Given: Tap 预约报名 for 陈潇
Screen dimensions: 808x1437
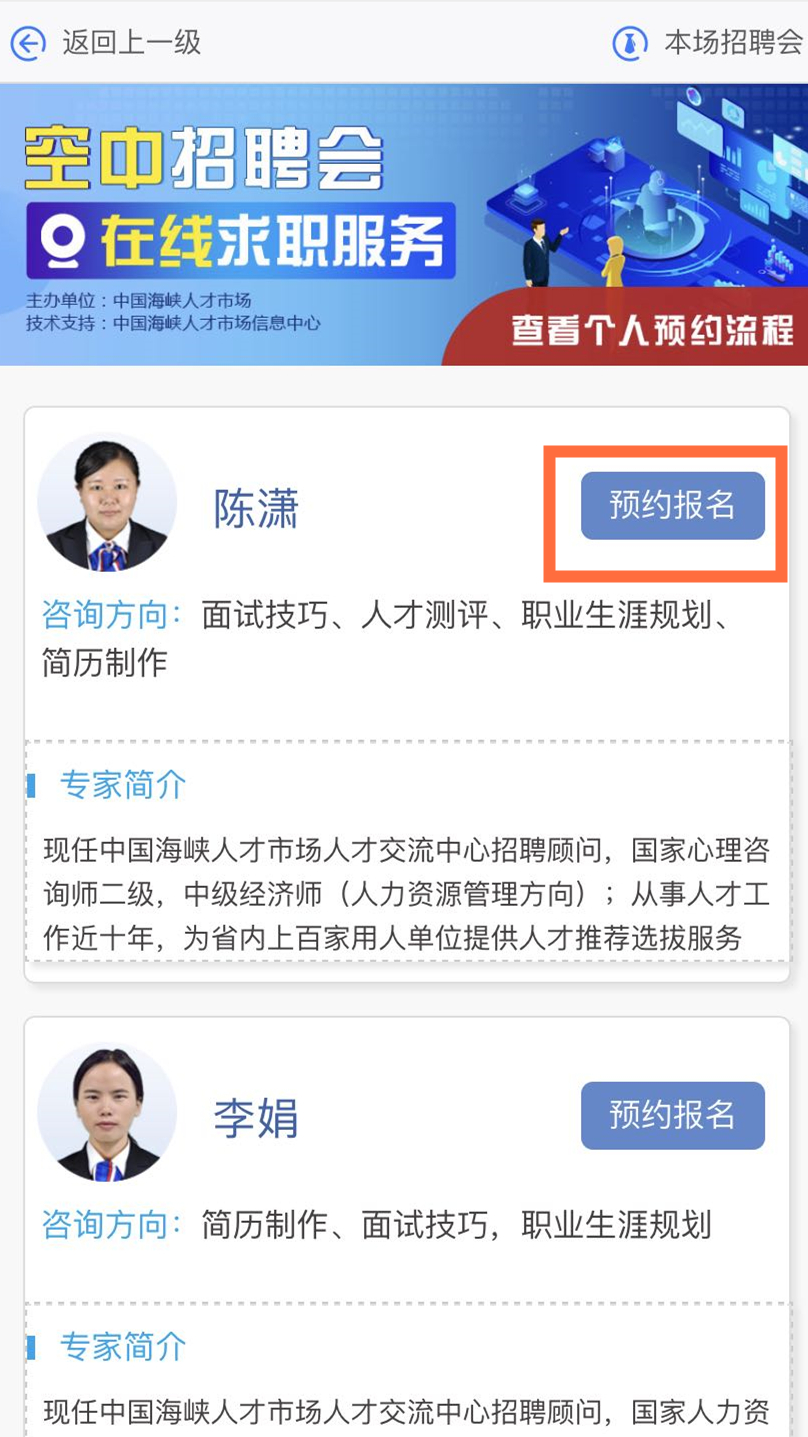Looking at the screenshot, I should pyautogui.click(x=672, y=506).
